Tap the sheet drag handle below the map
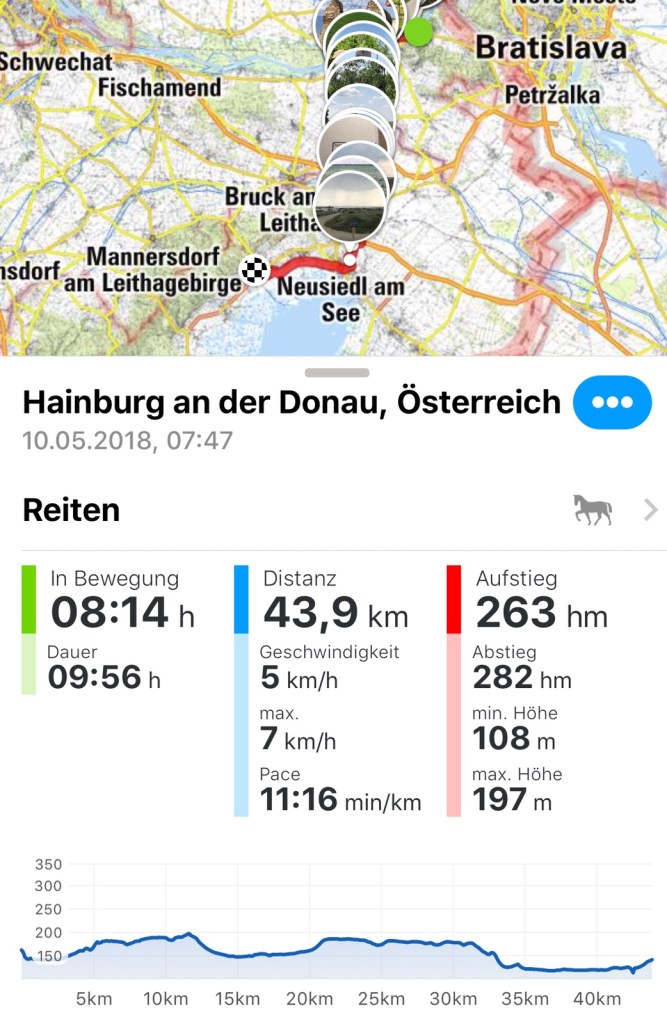This screenshot has width=667, height=1024. tap(337, 372)
